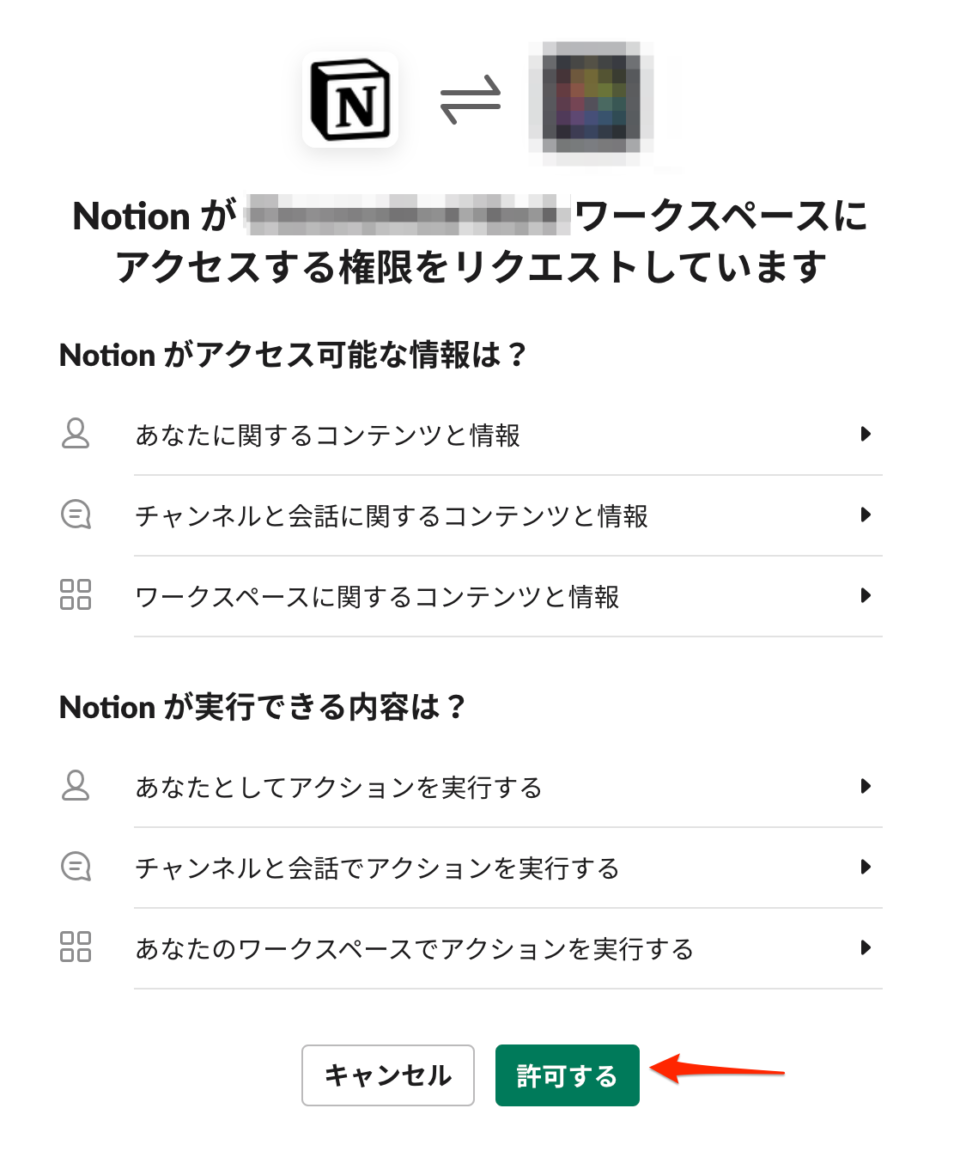Click the chat bubble icon beside チャンネルと会話でアクションを実行する
This screenshot has width=960, height=1151.
coord(75,867)
